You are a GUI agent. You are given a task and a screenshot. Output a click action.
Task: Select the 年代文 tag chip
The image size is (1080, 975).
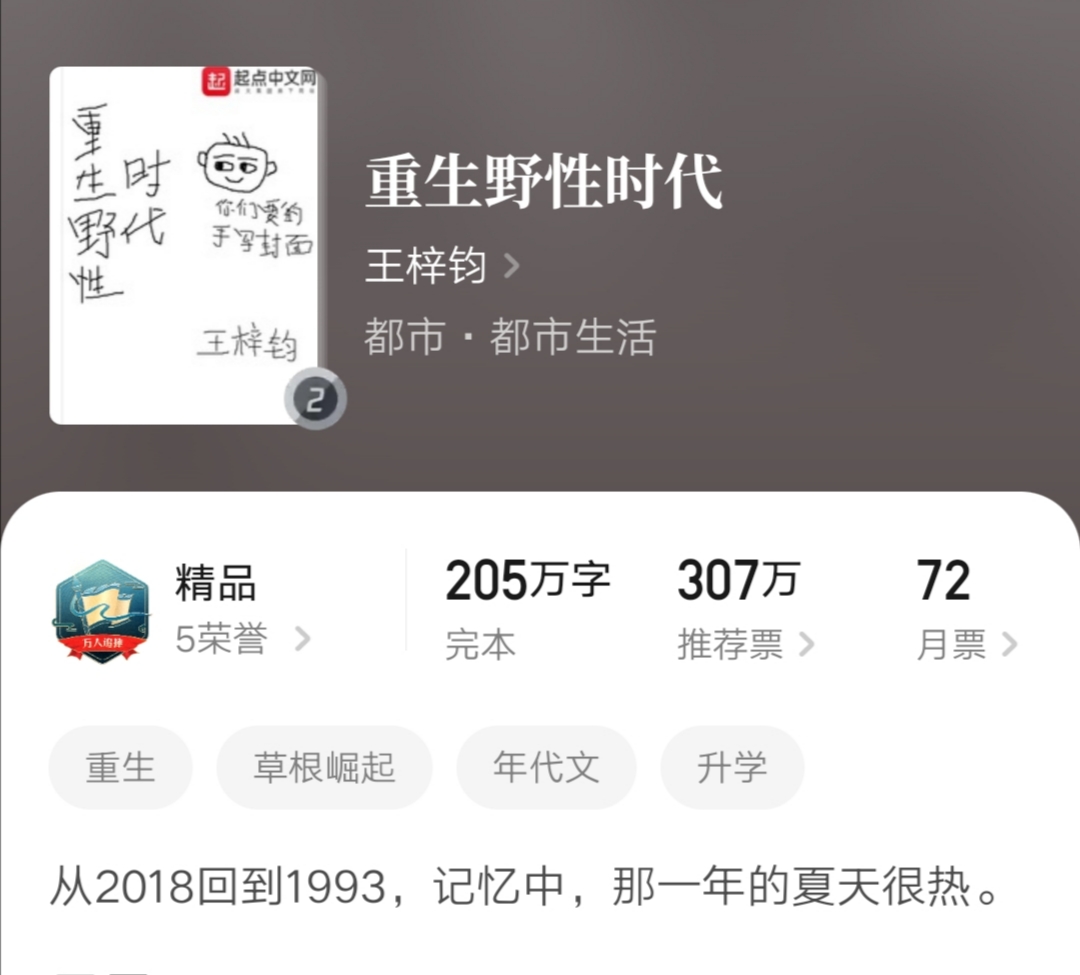click(x=546, y=768)
